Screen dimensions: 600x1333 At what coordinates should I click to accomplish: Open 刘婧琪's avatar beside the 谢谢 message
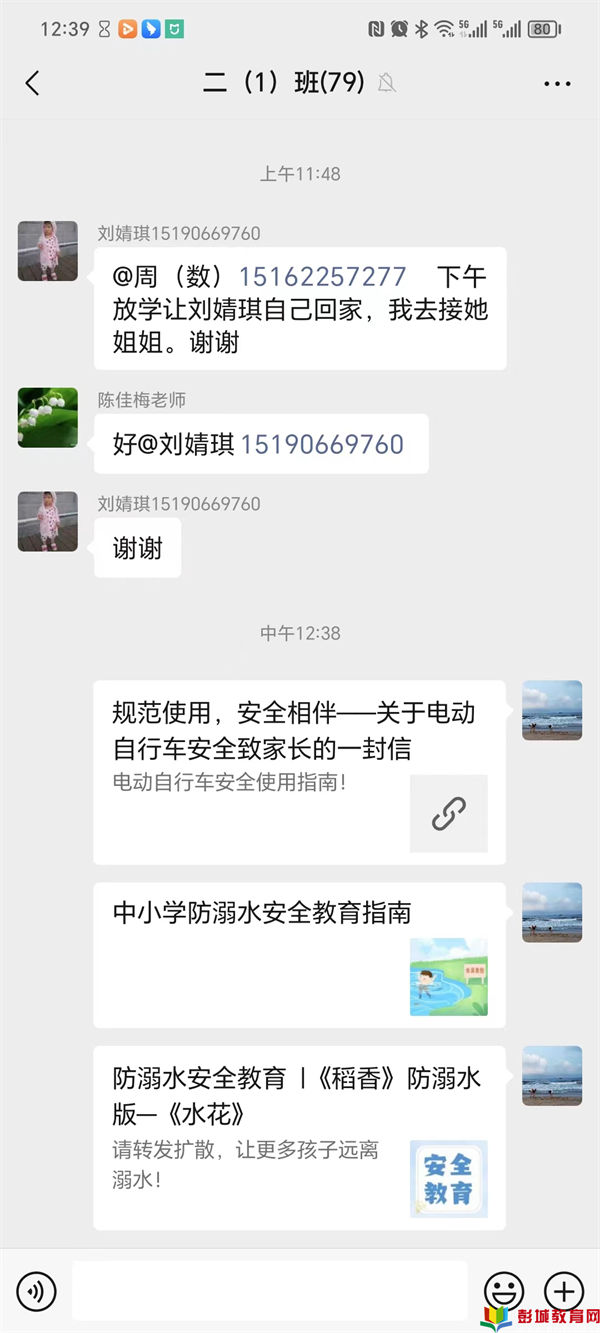pyautogui.click(x=48, y=521)
